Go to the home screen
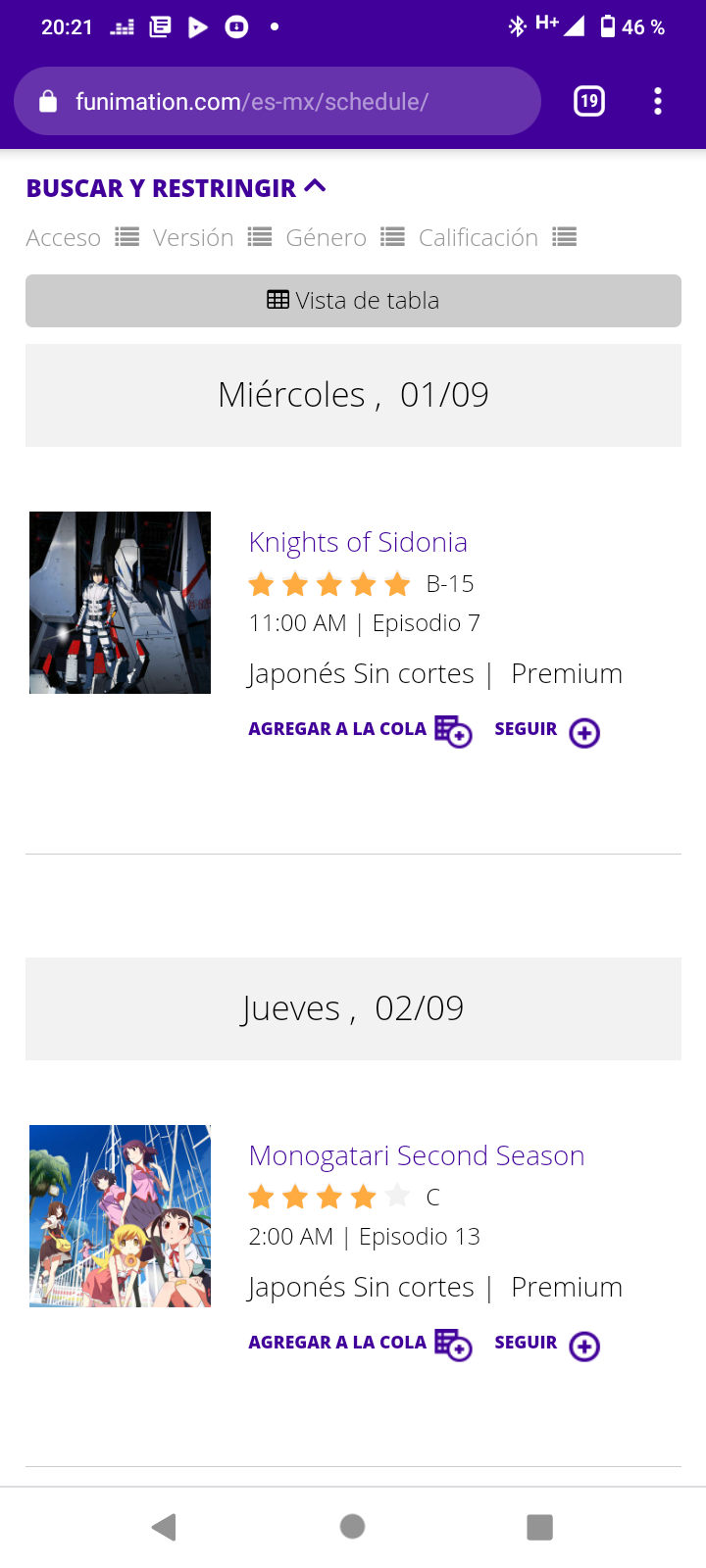Screen dimensions: 706x1568 point(353,1526)
